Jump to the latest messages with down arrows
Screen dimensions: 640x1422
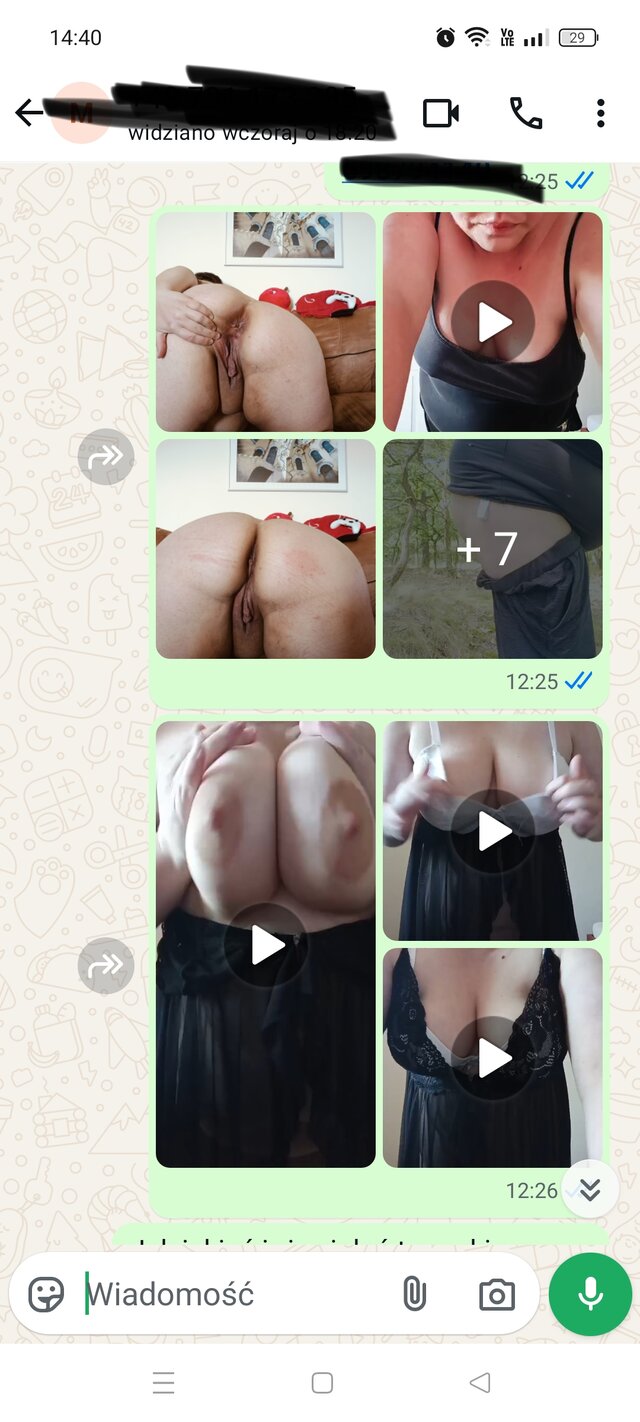590,1188
